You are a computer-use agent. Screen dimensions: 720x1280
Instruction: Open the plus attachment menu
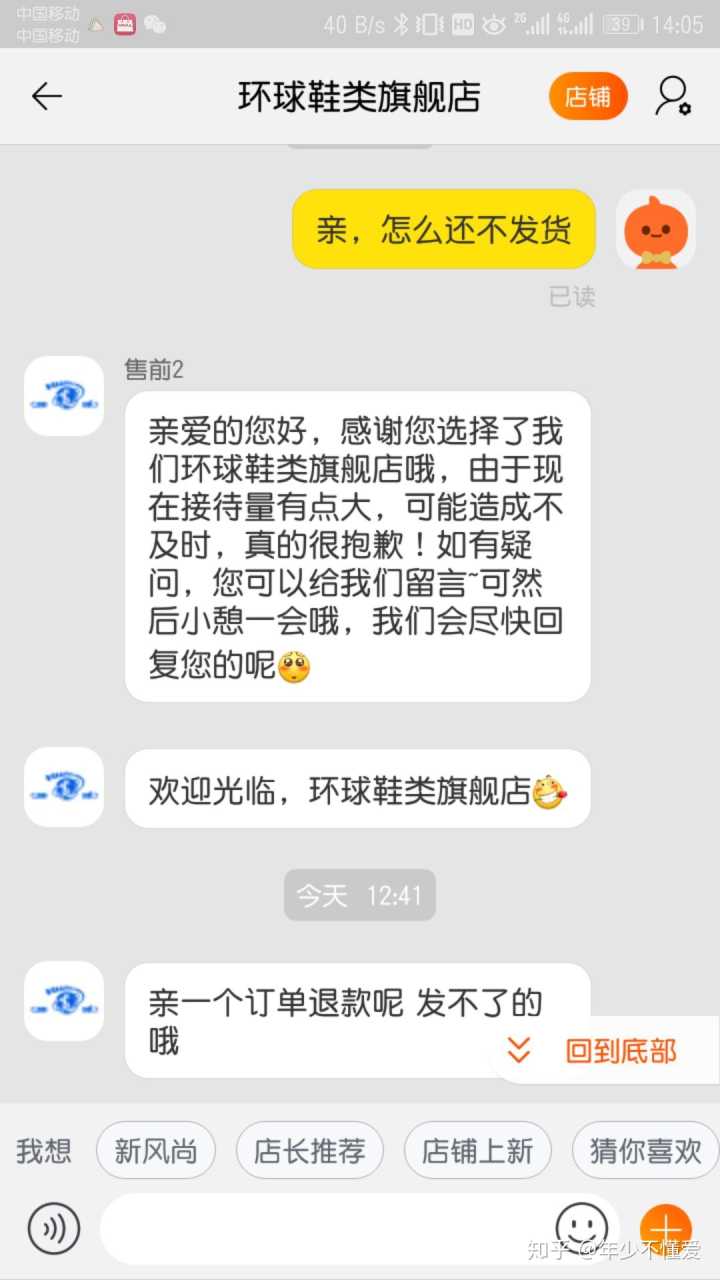coord(666,1229)
